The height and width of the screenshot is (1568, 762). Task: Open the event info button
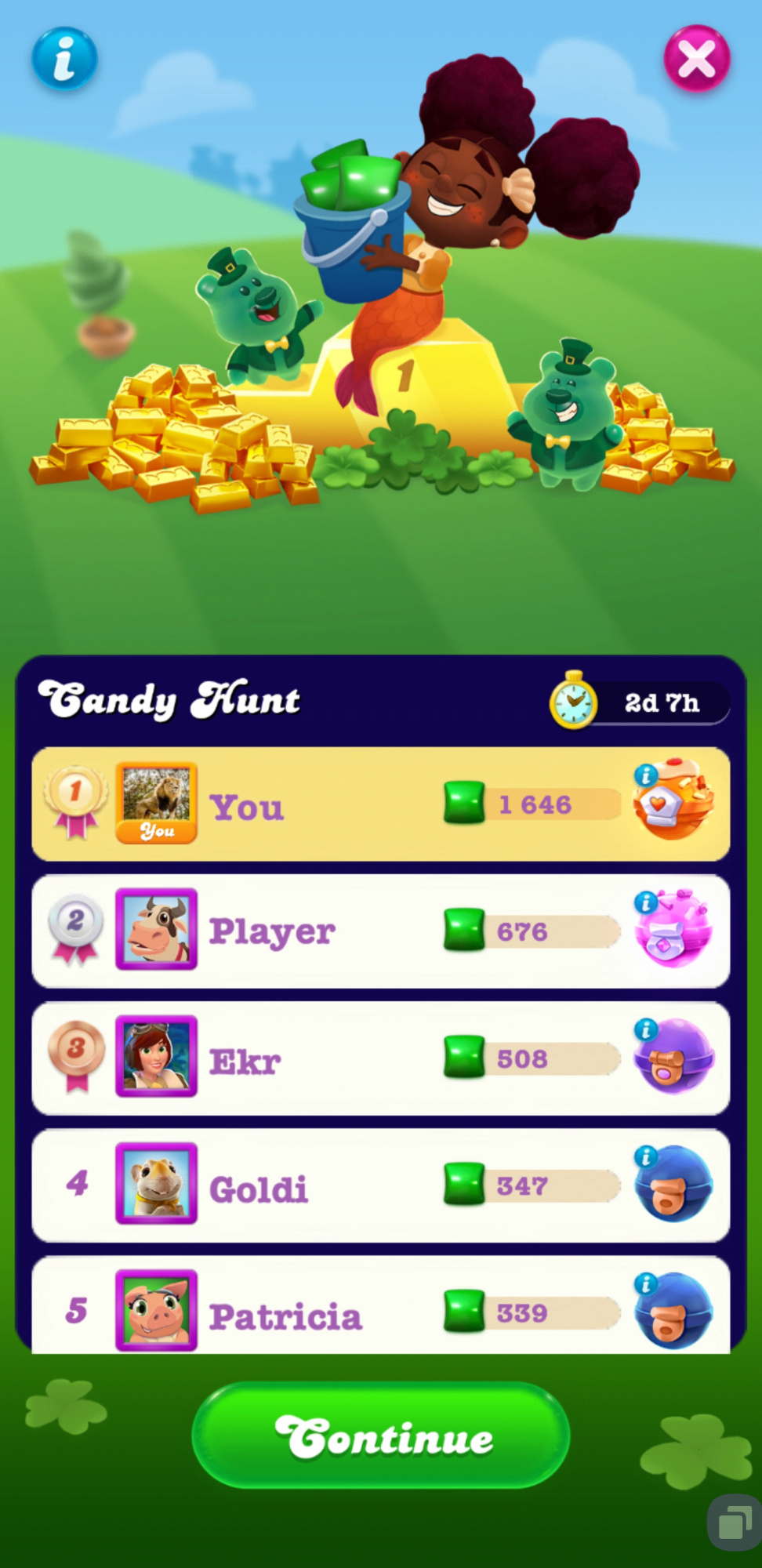pyautogui.click(x=64, y=59)
